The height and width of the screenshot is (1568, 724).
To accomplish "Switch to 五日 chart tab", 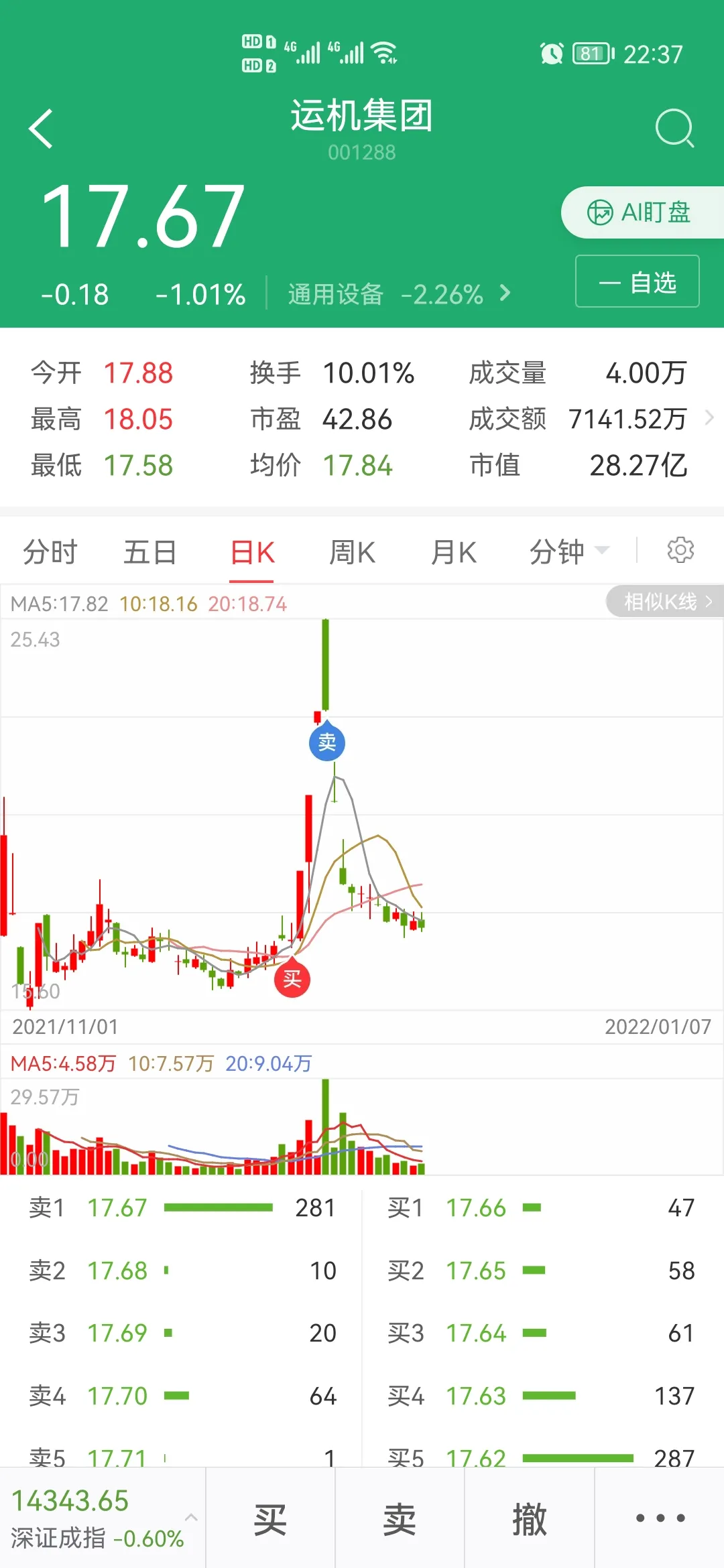I will (x=150, y=553).
